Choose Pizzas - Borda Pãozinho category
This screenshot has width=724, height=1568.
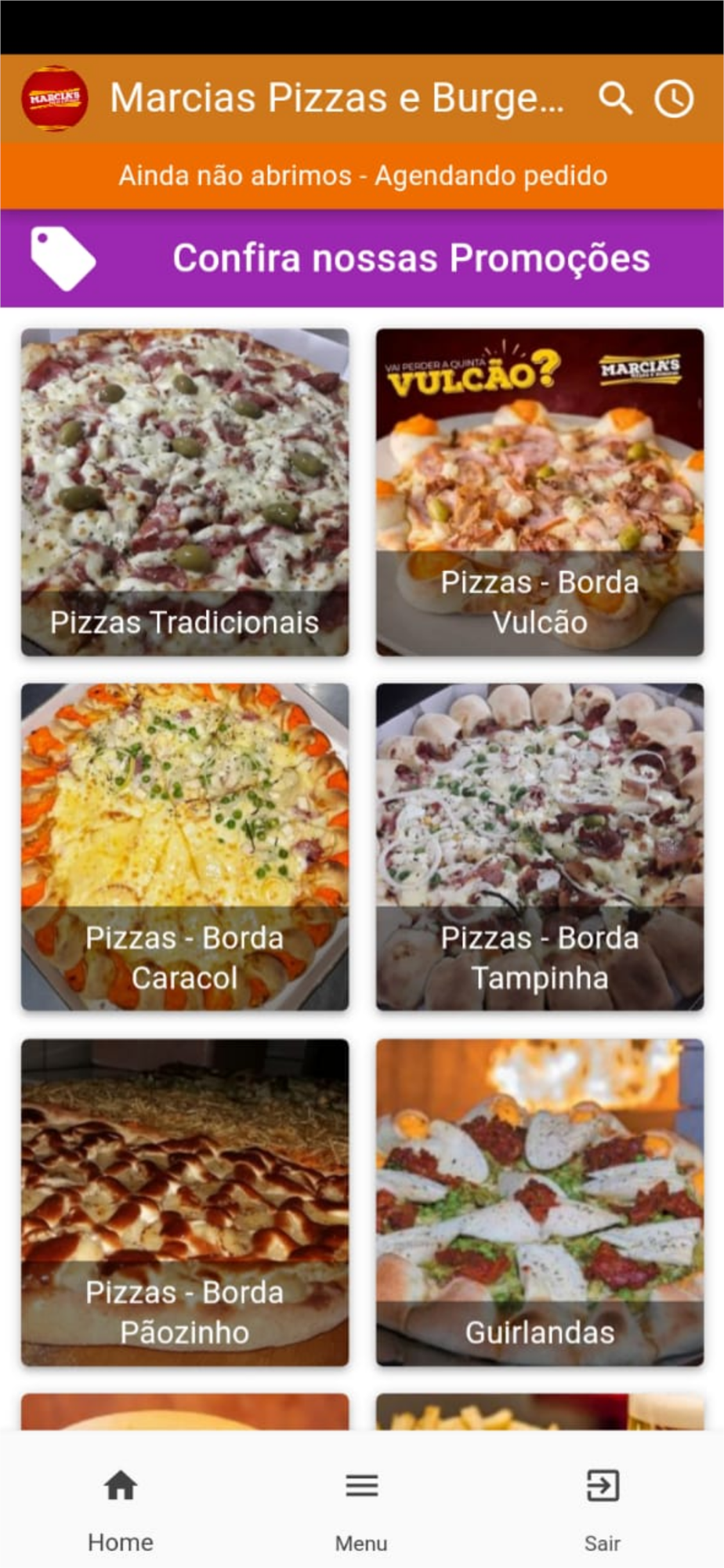[185, 1202]
